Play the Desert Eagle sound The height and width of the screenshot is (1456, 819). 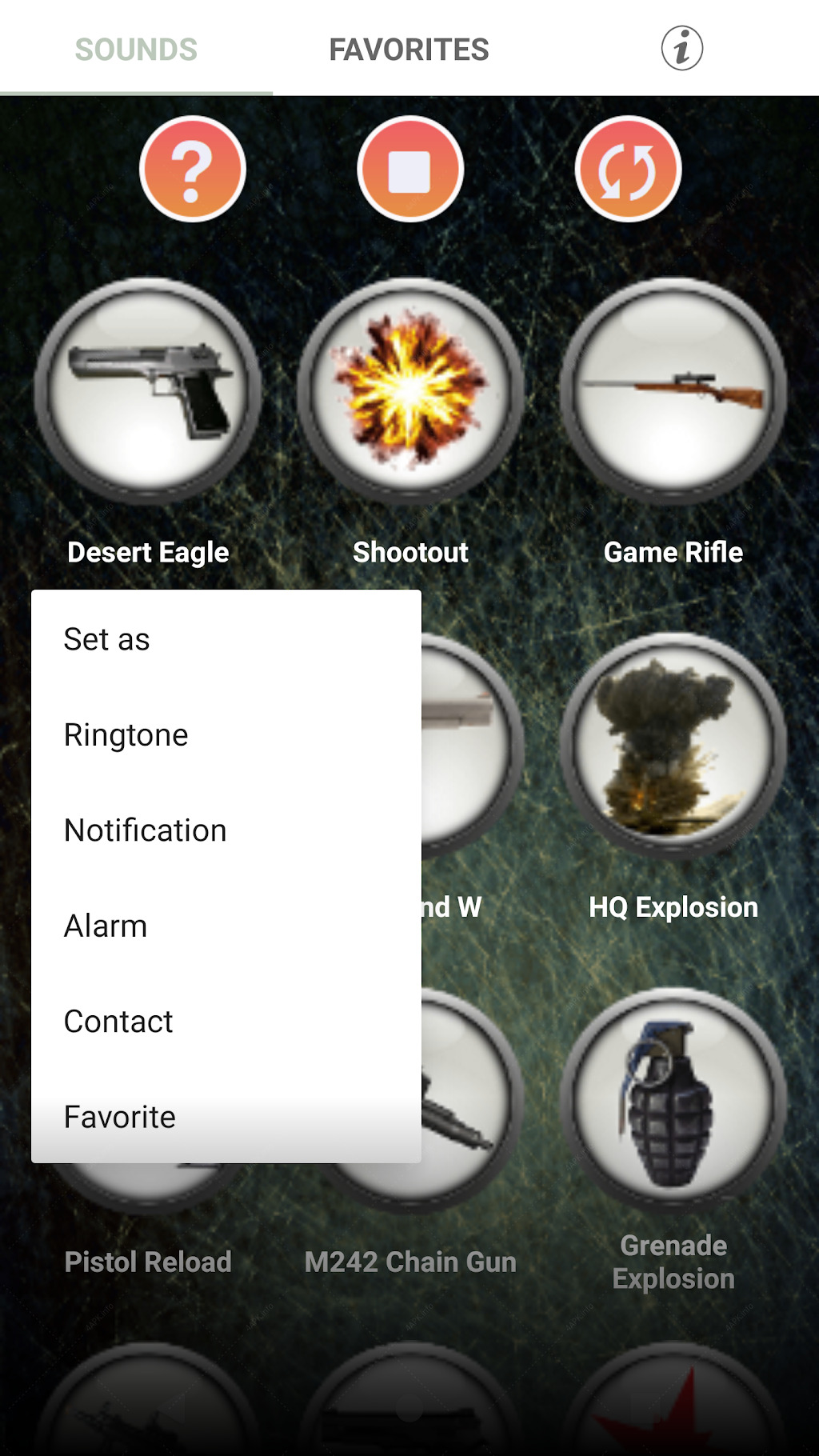pos(148,391)
